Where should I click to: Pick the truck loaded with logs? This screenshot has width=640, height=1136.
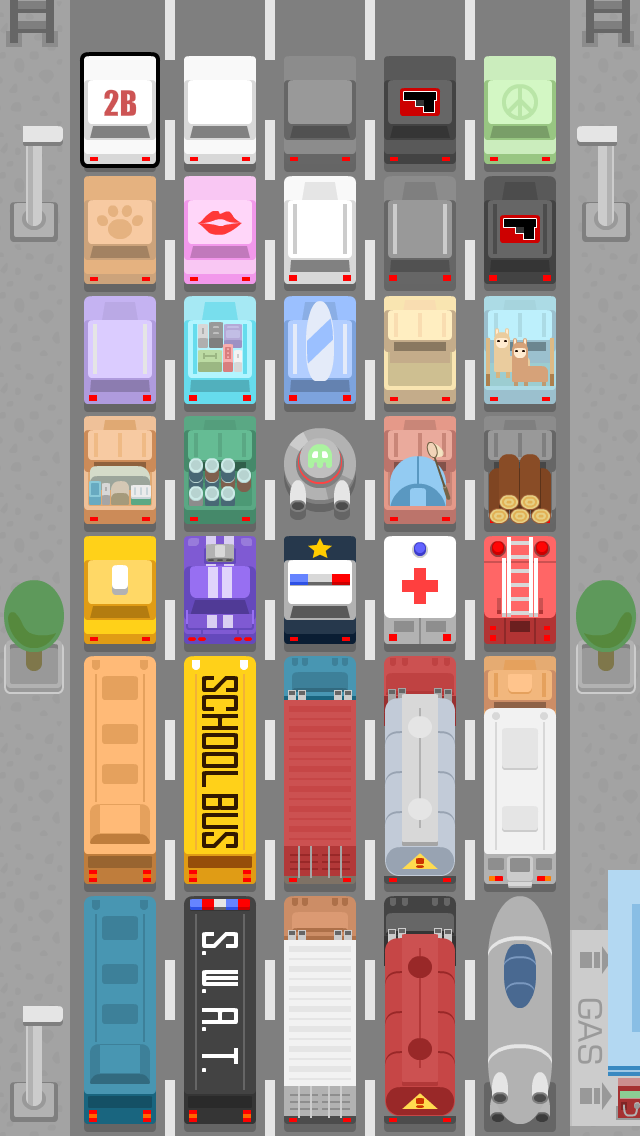(x=520, y=472)
